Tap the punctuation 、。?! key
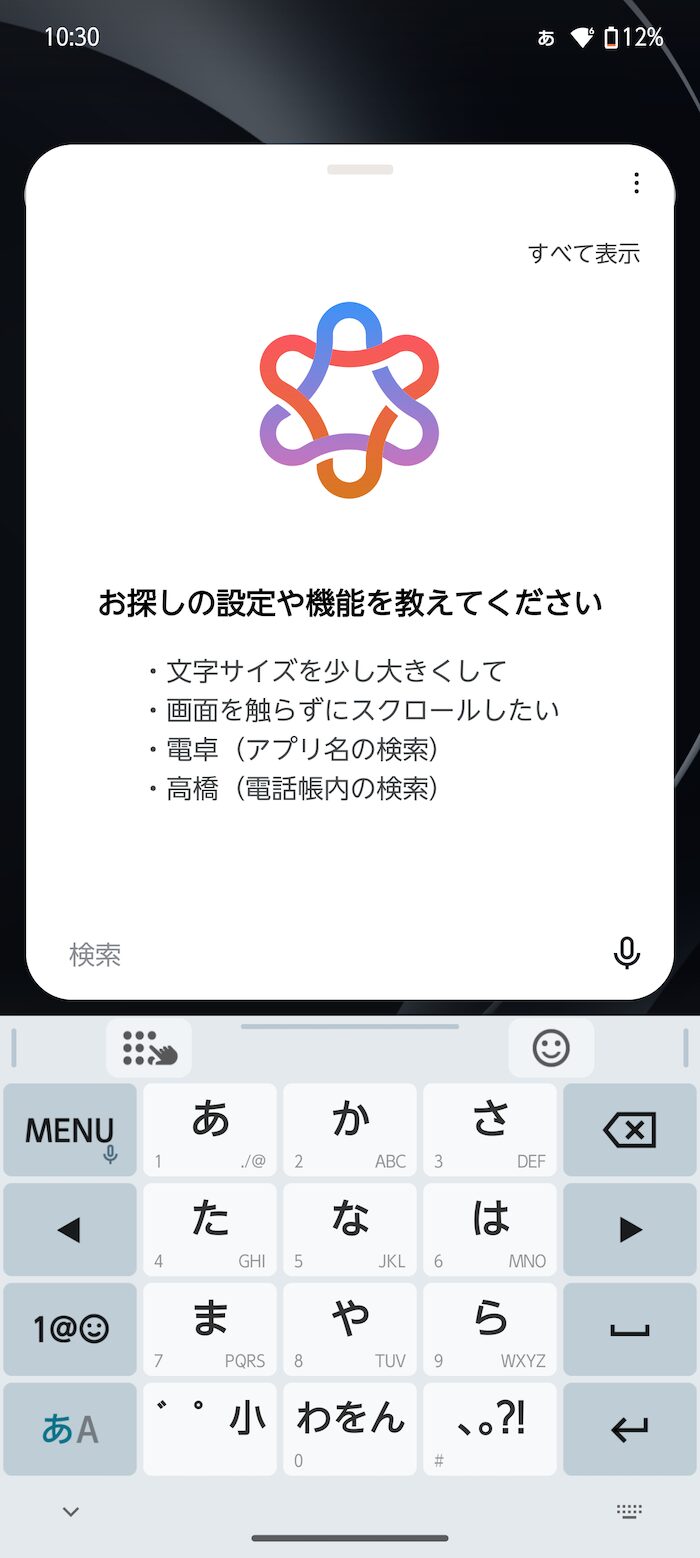Viewport: 700px width, 1558px height. tap(490, 1430)
